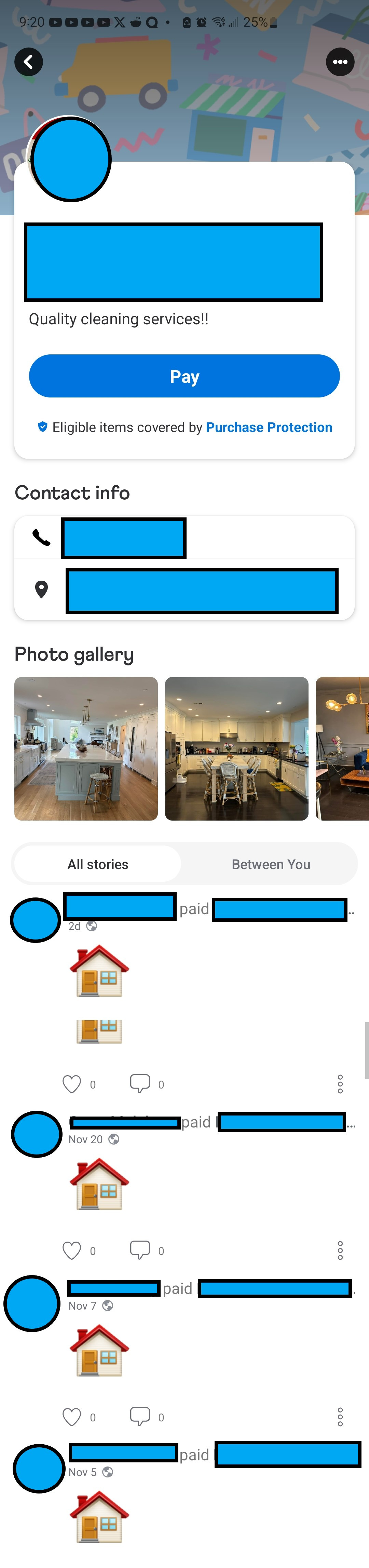Call the business phone number row
The image size is (369, 1568).
point(184,538)
